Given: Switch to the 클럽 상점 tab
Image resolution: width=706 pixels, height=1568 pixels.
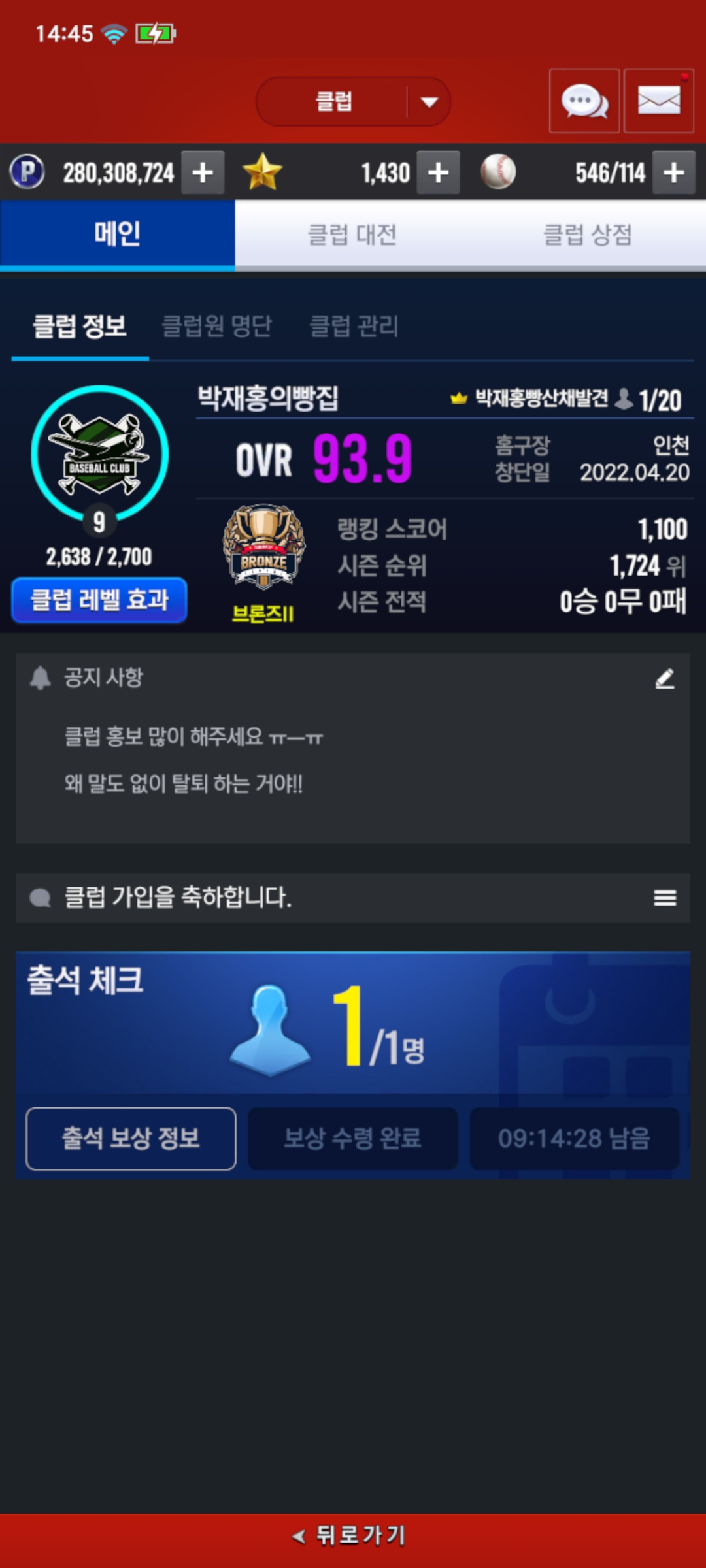Looking at the screenshot, I should tap(588, 235).
